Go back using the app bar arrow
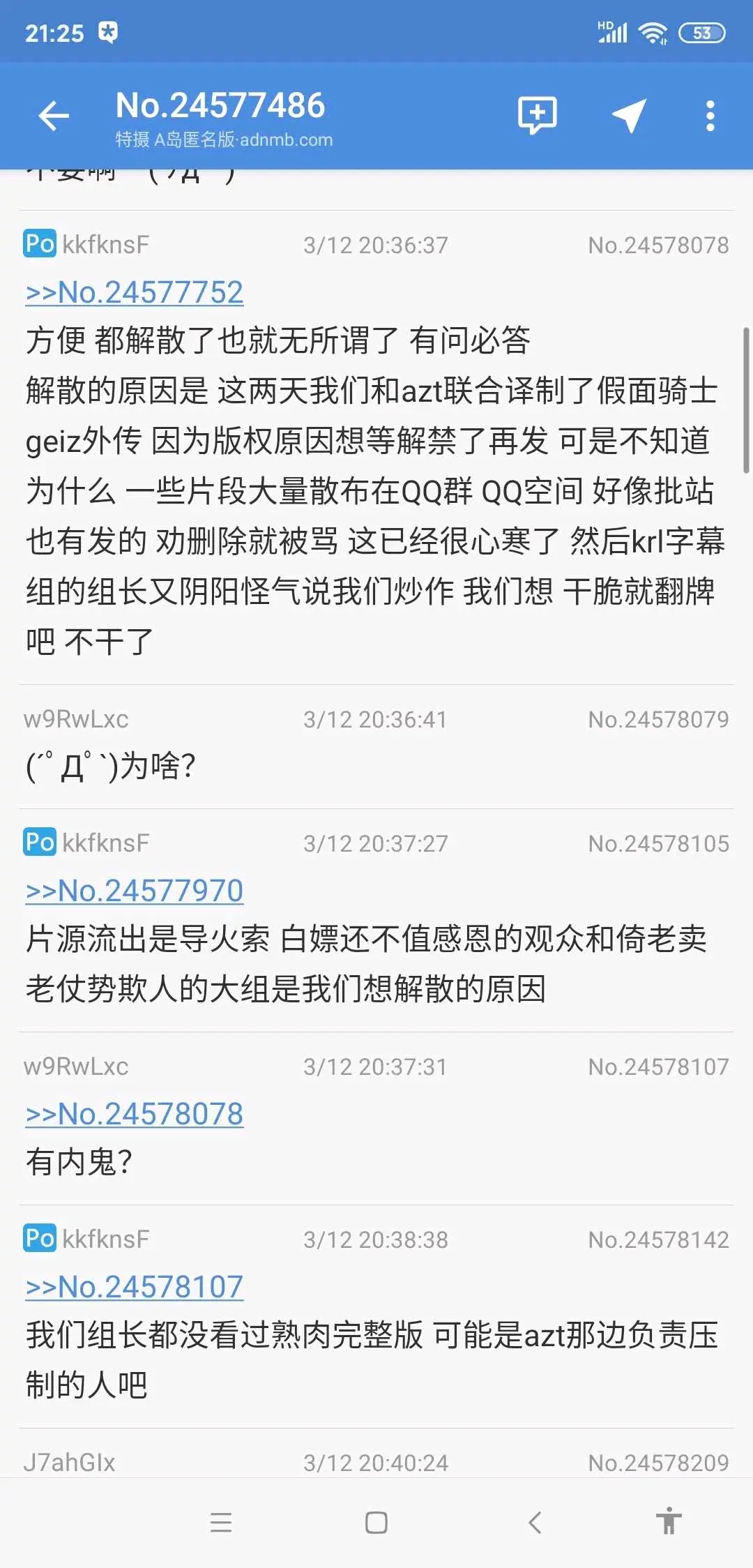Image resolution: width=753 pixels, height=1568 pixels. point(54,116)
